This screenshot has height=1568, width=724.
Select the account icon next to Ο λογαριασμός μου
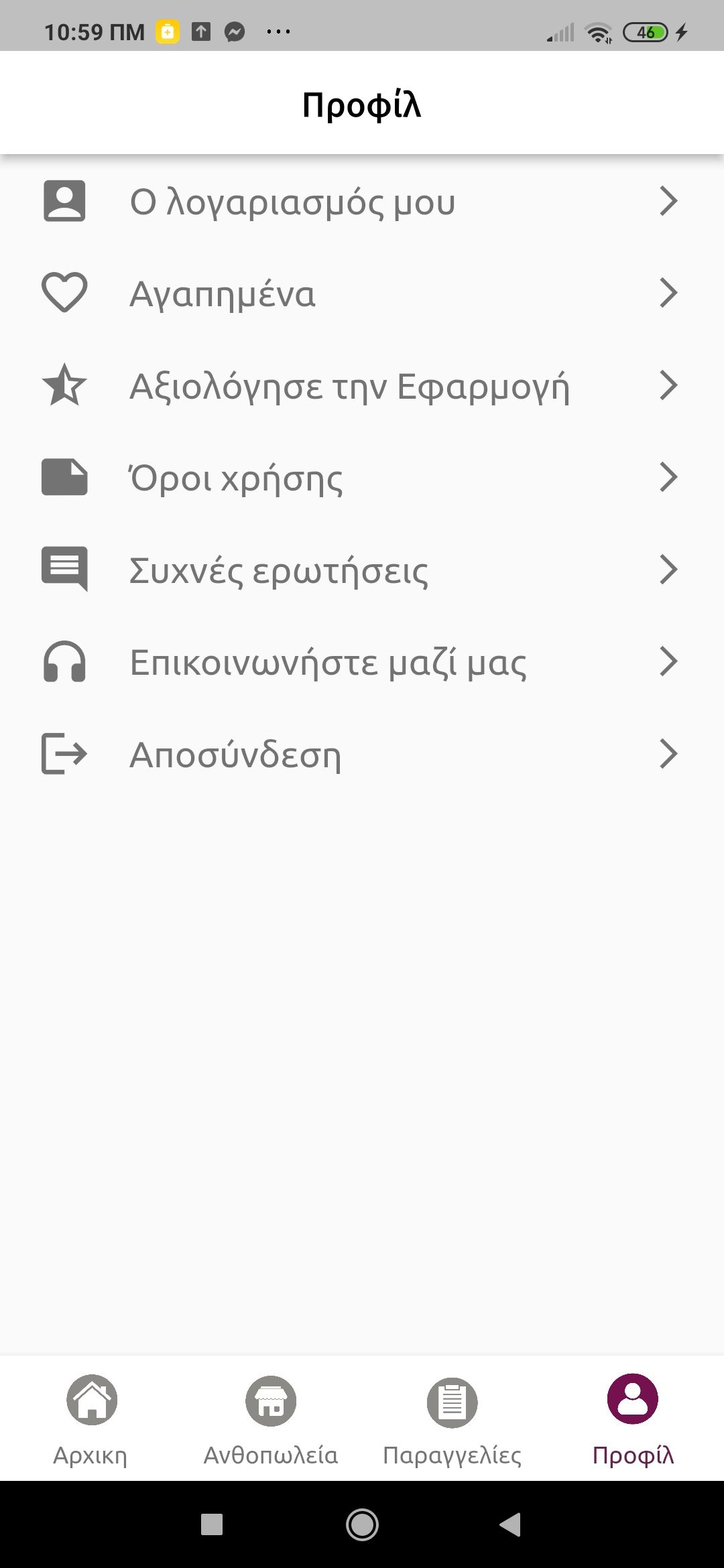[64, 200]
